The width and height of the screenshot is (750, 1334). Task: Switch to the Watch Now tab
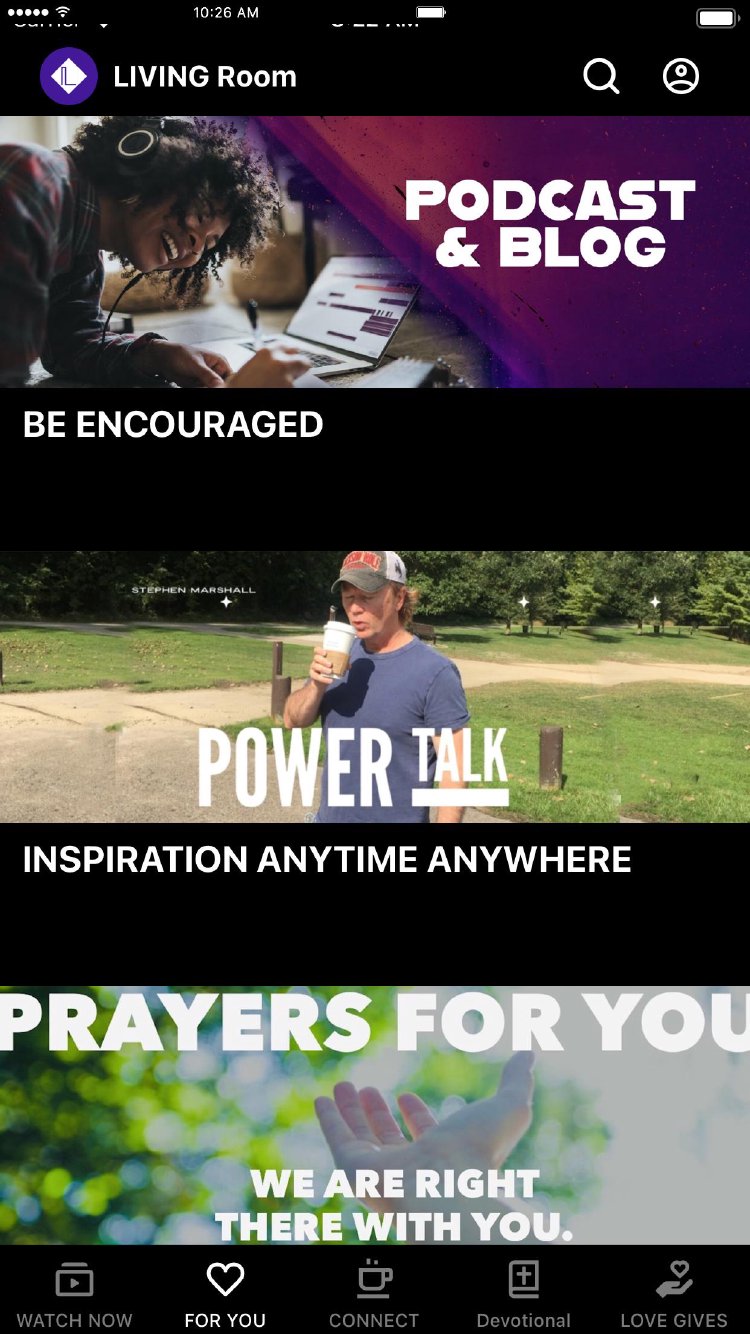click(x=75, y=1295)
